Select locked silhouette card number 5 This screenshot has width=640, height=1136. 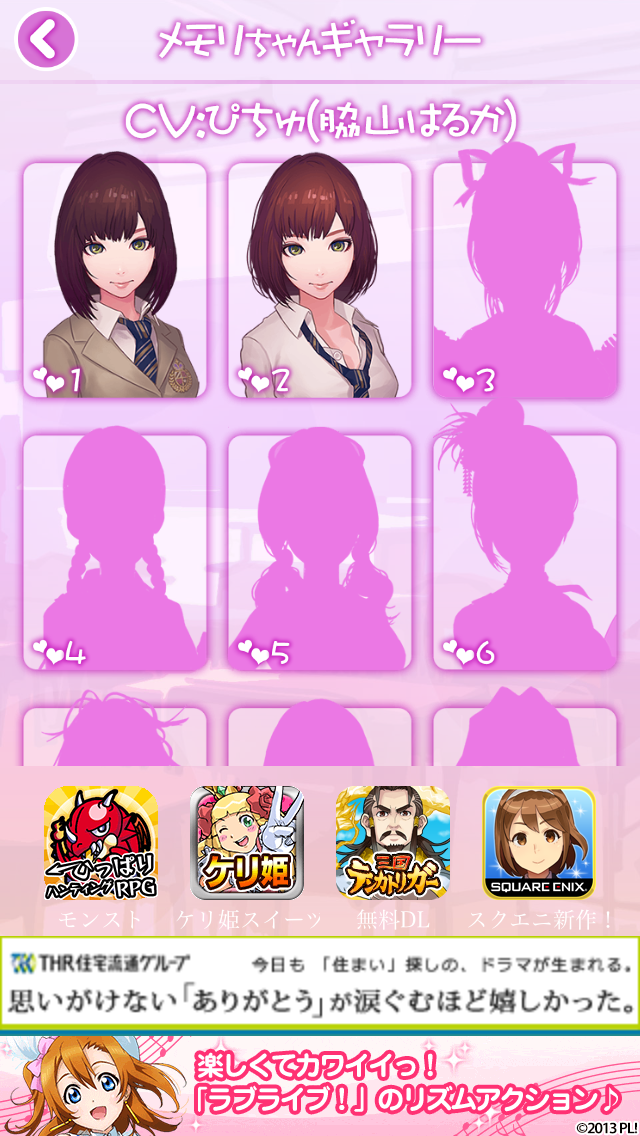(x=320, y=552)
